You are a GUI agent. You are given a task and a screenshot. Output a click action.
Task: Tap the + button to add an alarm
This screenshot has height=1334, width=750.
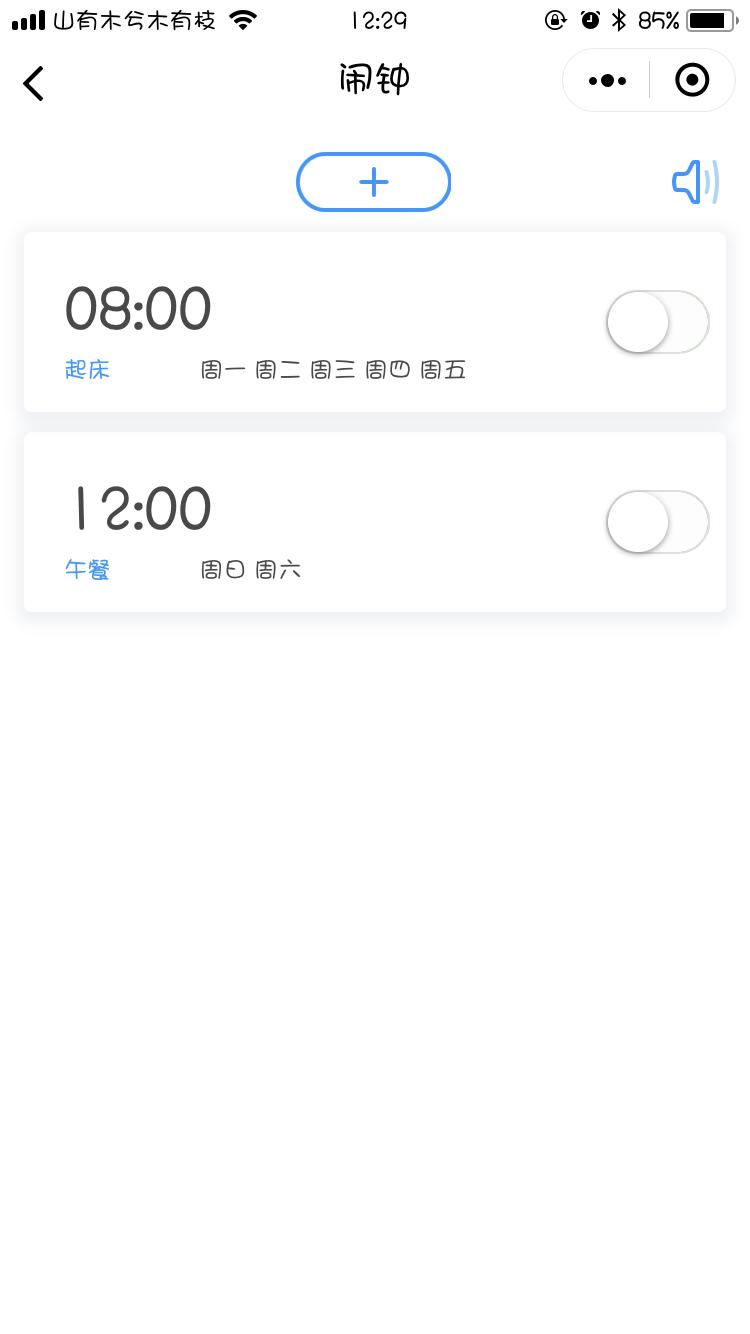[x=374, y=182]
